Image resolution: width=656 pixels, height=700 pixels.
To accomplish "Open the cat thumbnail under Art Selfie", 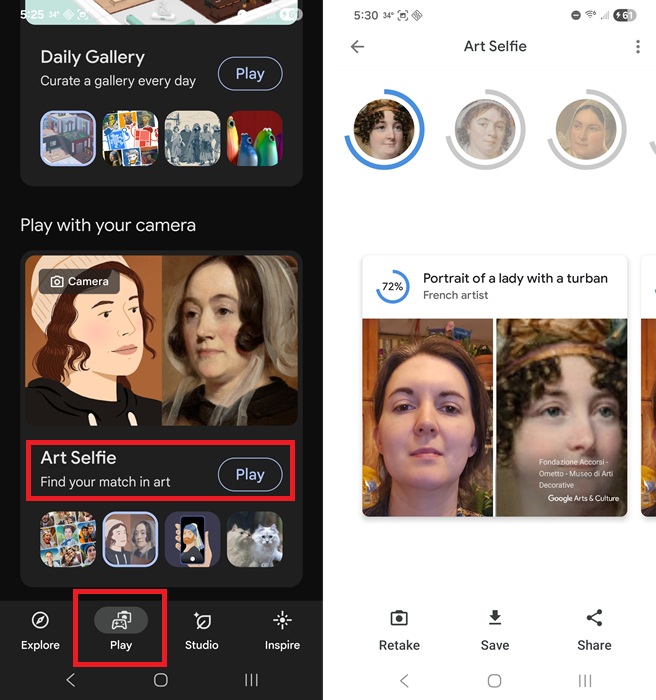I will 254,539.
